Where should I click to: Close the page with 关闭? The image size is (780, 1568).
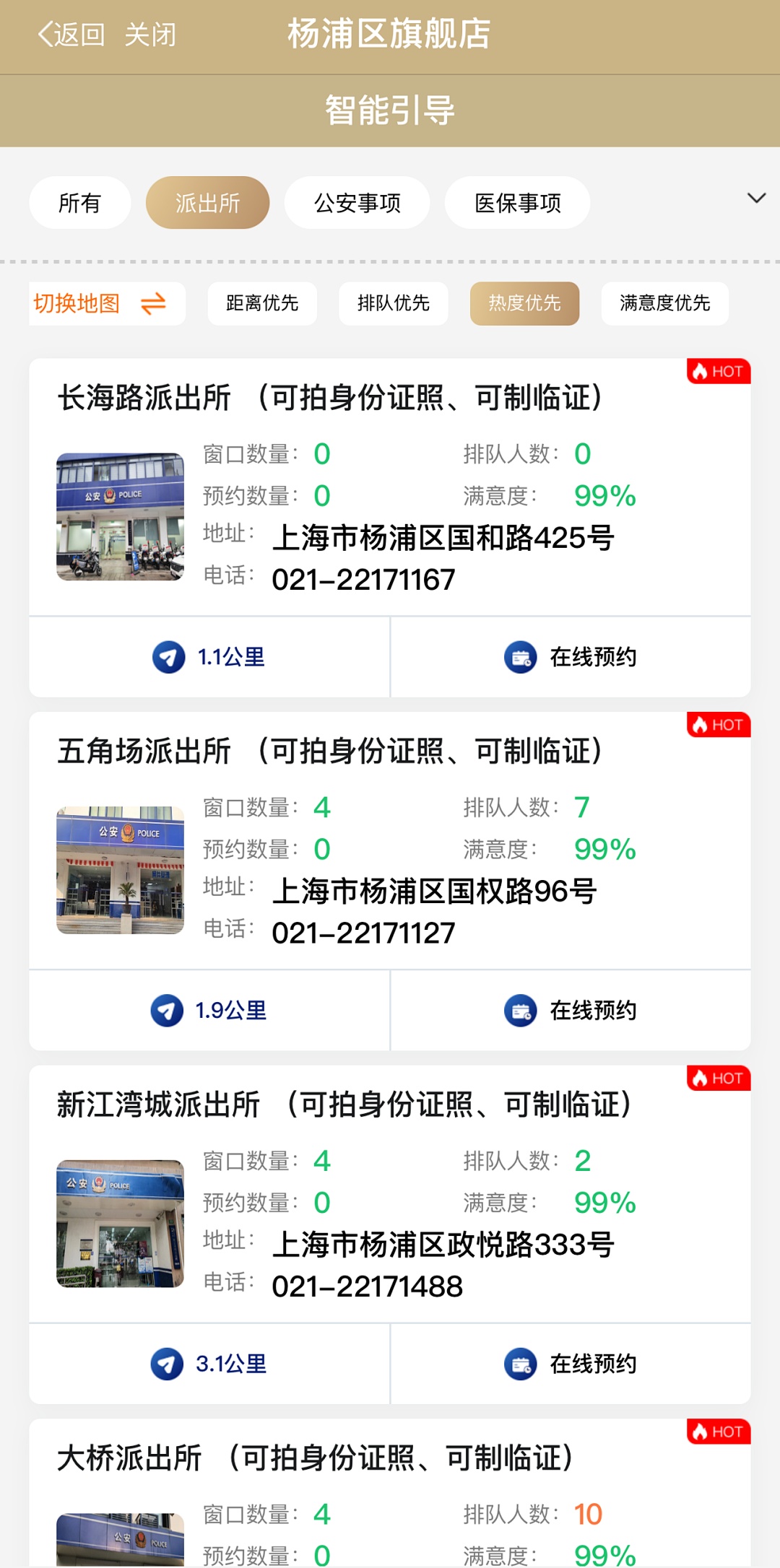[150, 34]
